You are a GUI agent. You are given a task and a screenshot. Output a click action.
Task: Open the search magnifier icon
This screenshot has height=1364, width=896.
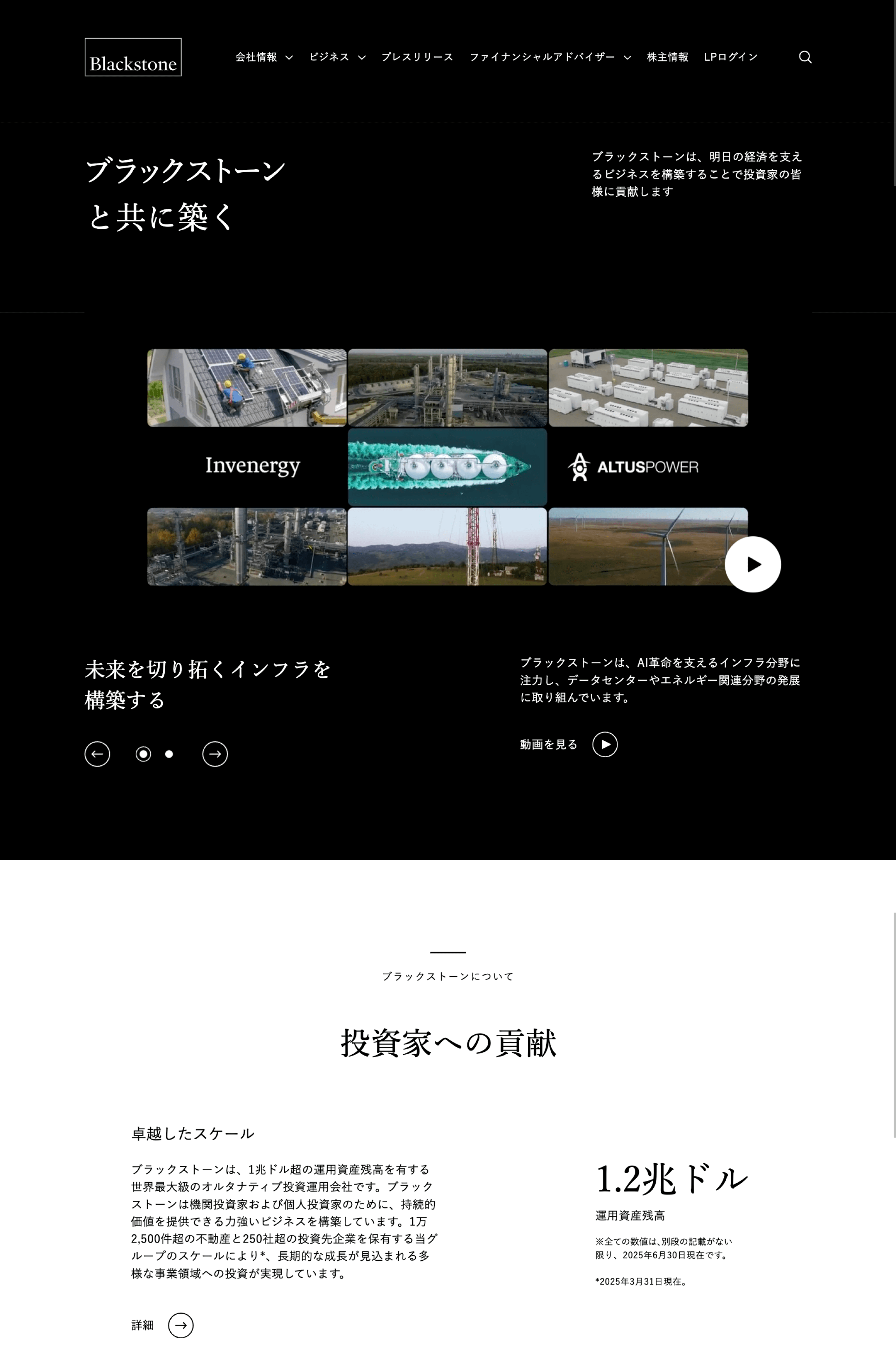point(805,57)
